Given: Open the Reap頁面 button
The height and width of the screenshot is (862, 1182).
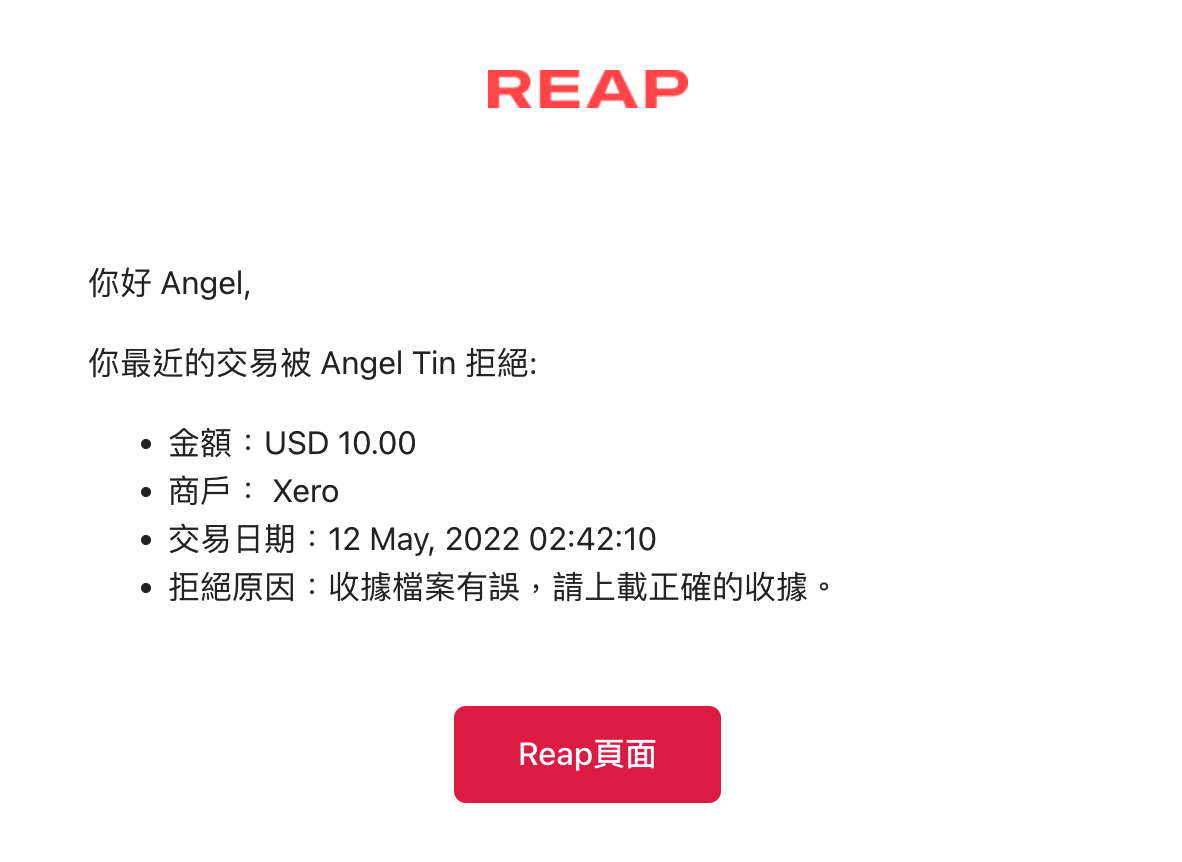Looking at the screenshot, I should tap(587, 754).
